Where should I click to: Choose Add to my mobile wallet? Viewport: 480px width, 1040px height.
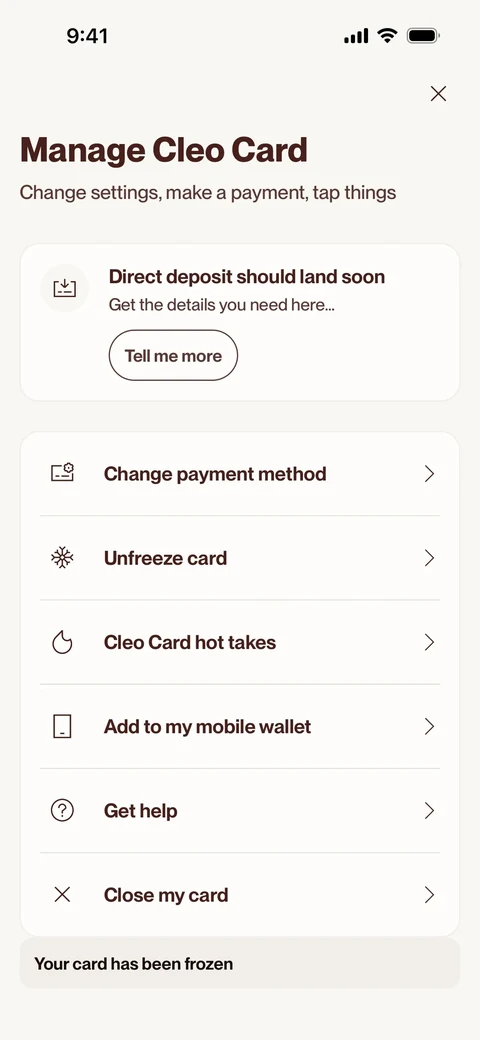point(240,726)
